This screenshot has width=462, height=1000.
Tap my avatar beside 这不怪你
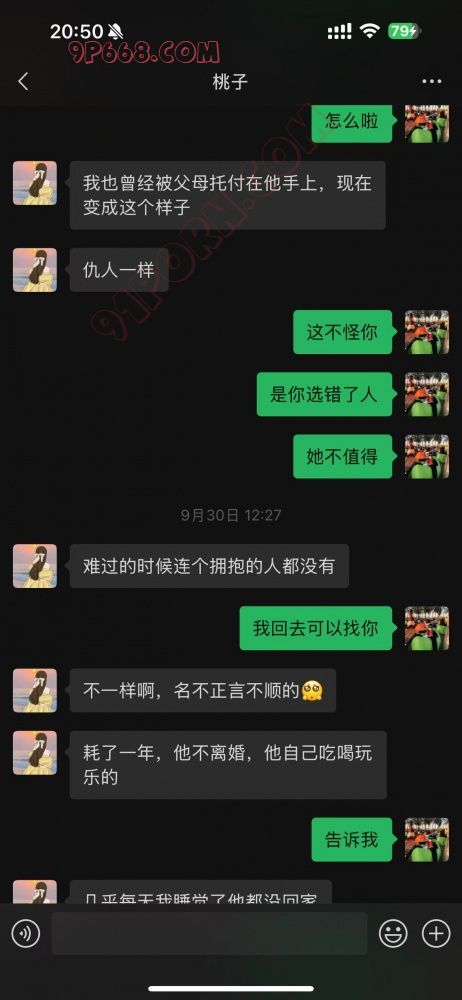click(427, 332)
